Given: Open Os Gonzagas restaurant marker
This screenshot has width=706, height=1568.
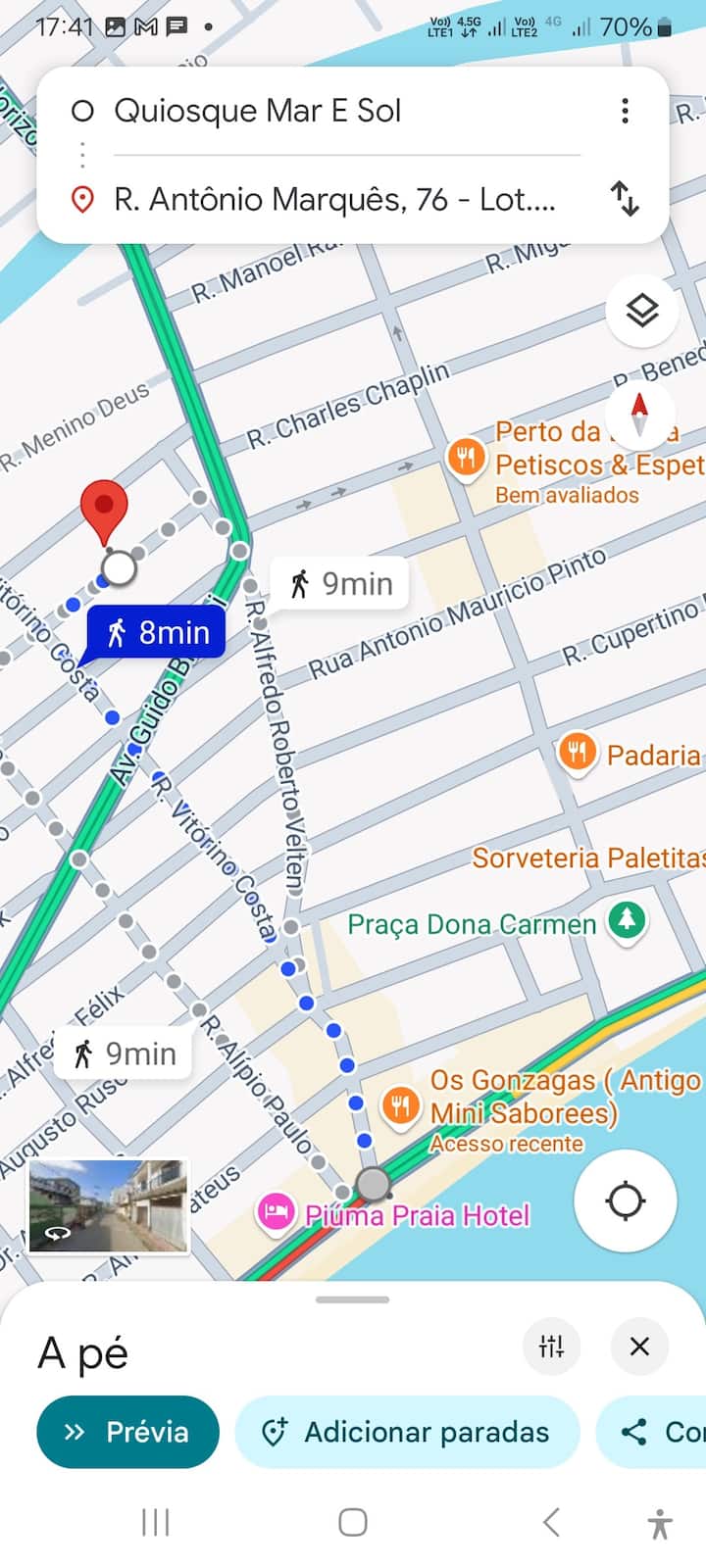Looking at the screenshot, I should tap(400, 1106).
